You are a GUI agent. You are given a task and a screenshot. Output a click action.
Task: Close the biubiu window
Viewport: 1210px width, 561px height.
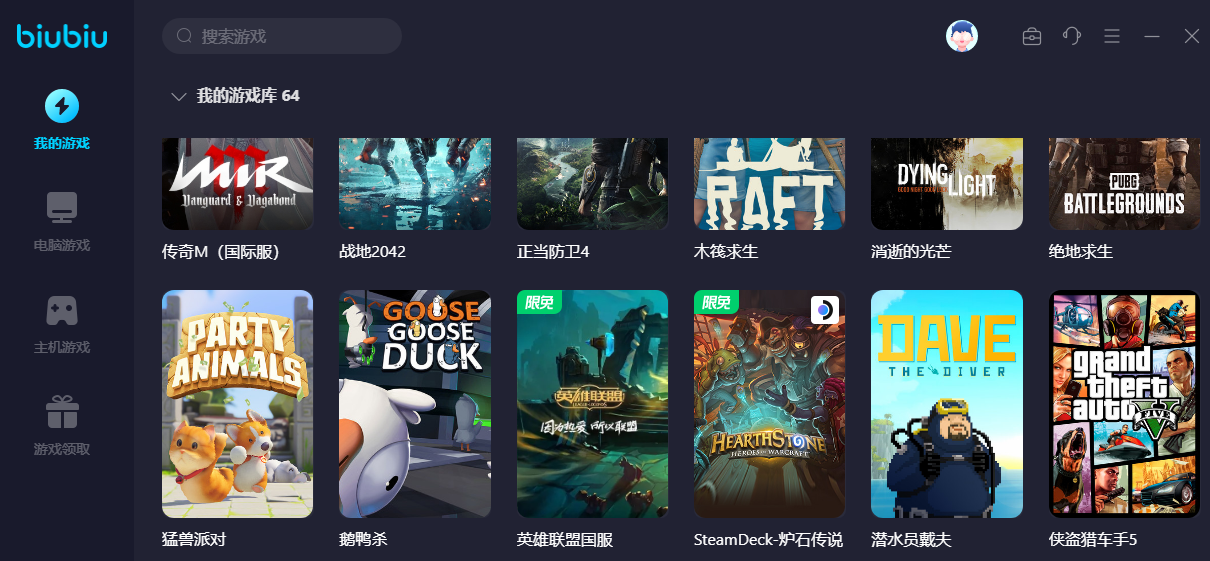(x=1192, y=36)
